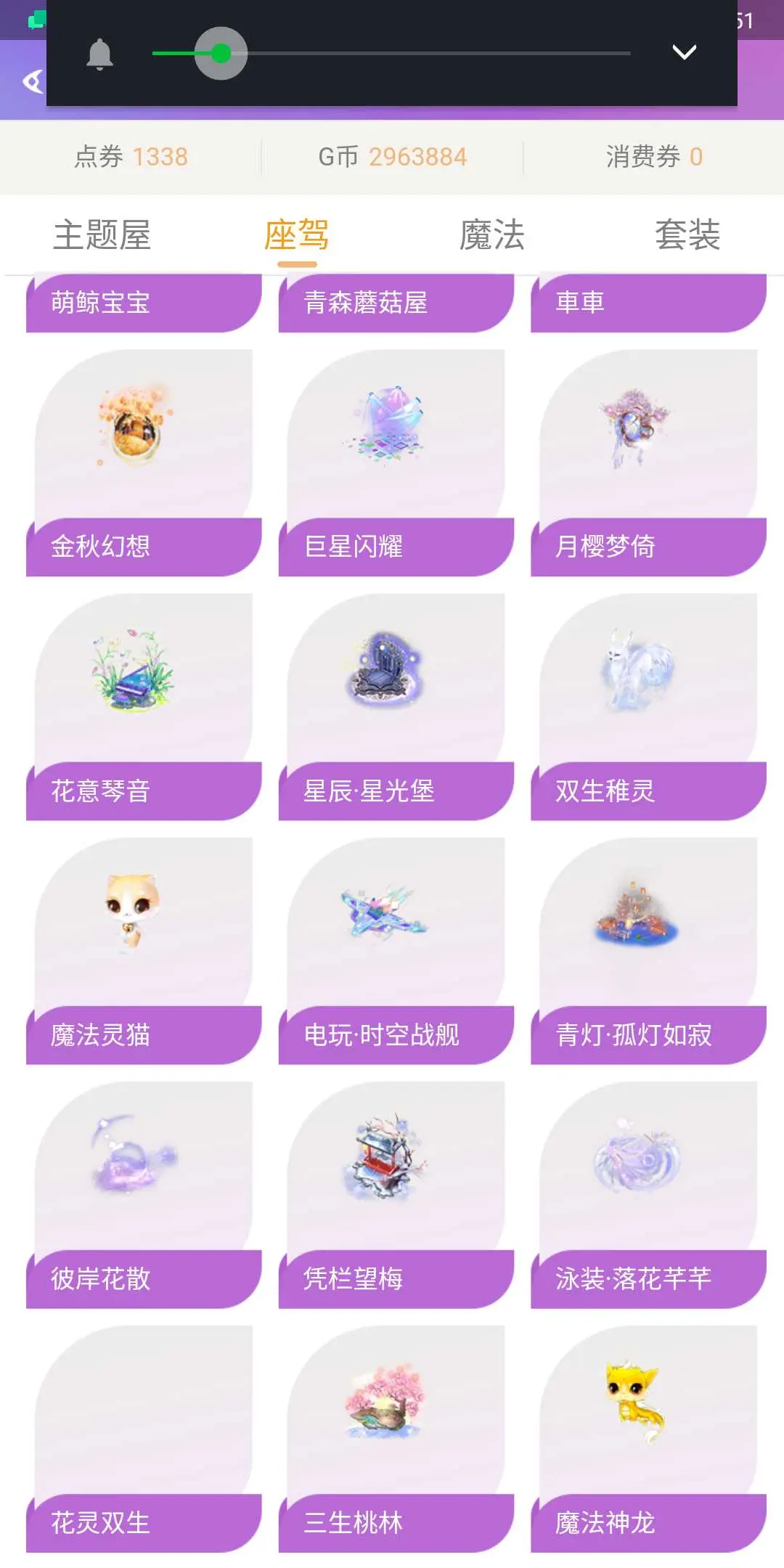The height and width of the screenshot is (1568, 784).
Task: Tap the bell icon in the volume panel
Action: tap(99, 54)
